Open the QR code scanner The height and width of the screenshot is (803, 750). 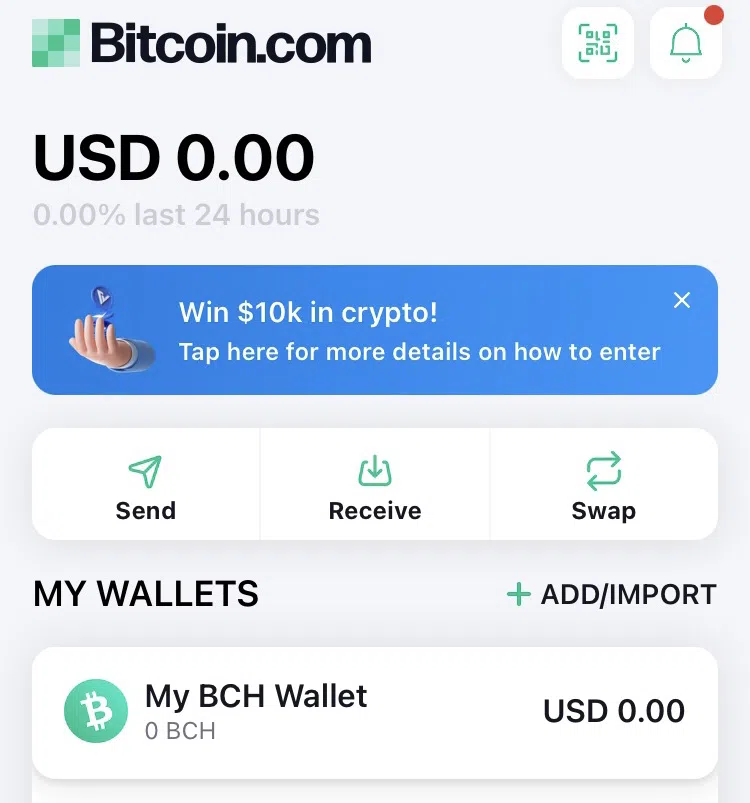[598, 43]
